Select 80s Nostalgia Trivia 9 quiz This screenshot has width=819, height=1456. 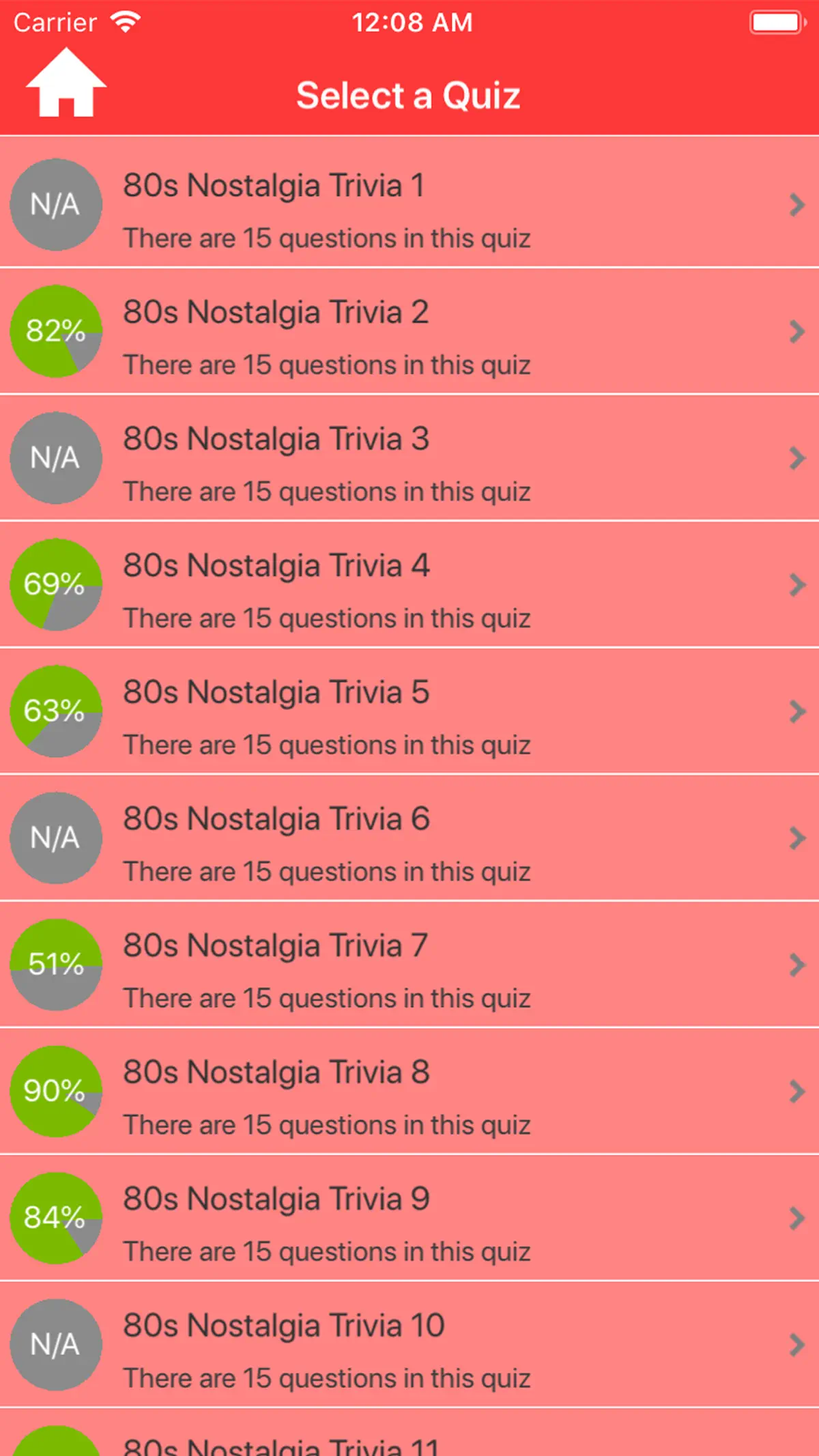coord(409,1218)
